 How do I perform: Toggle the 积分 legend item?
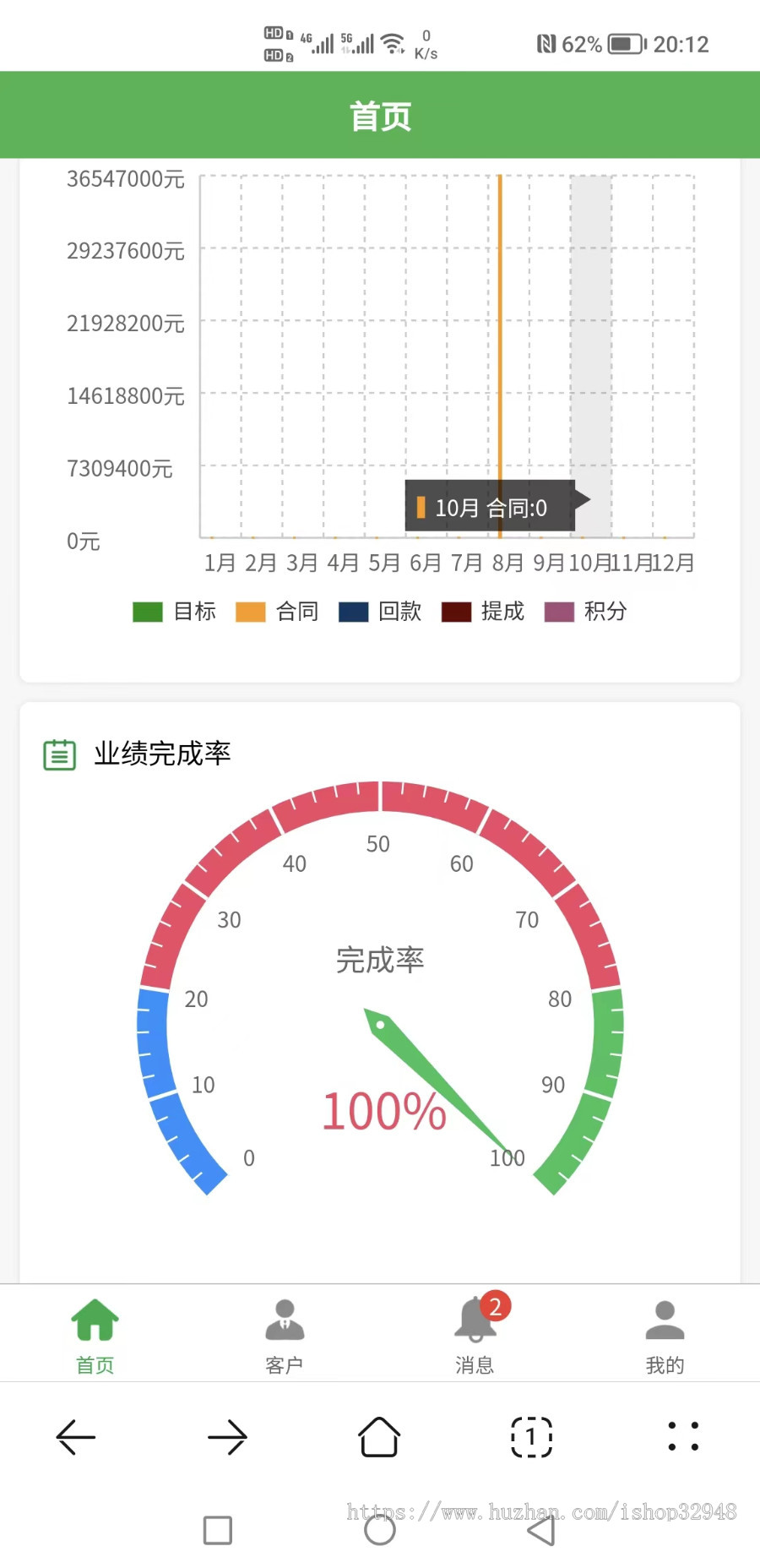pos(586,612)
